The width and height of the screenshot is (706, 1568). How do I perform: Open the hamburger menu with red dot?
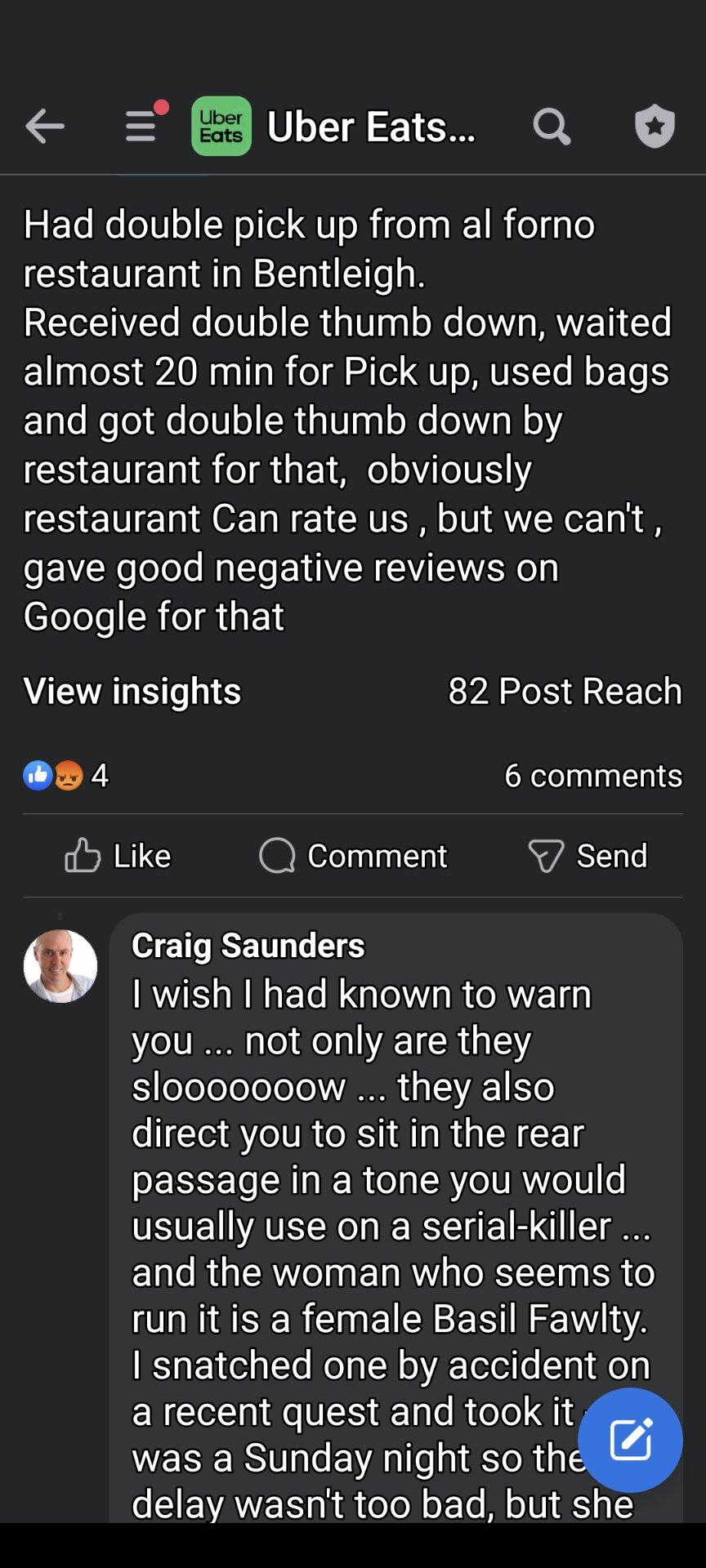(143, 125)
